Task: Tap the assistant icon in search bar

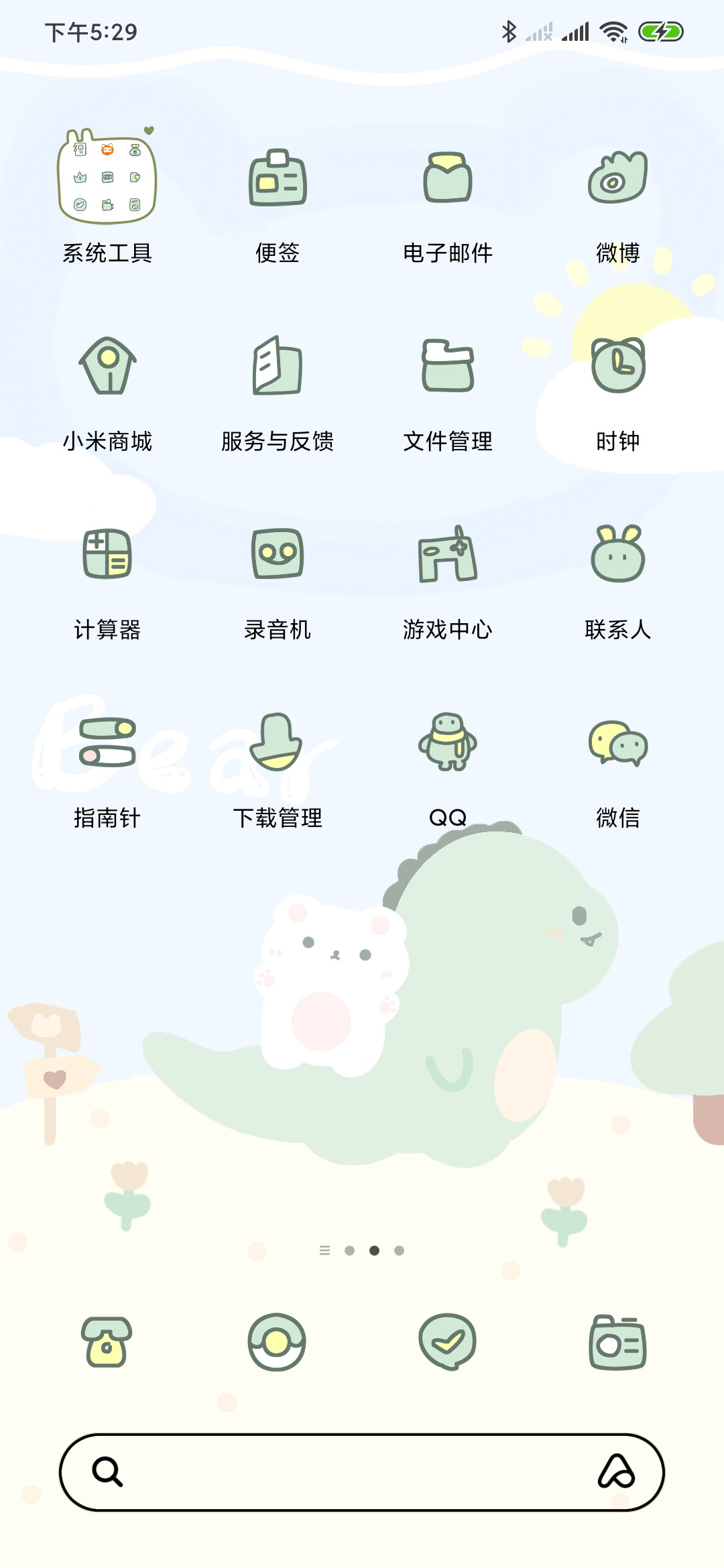Action: coord(617,1472)
